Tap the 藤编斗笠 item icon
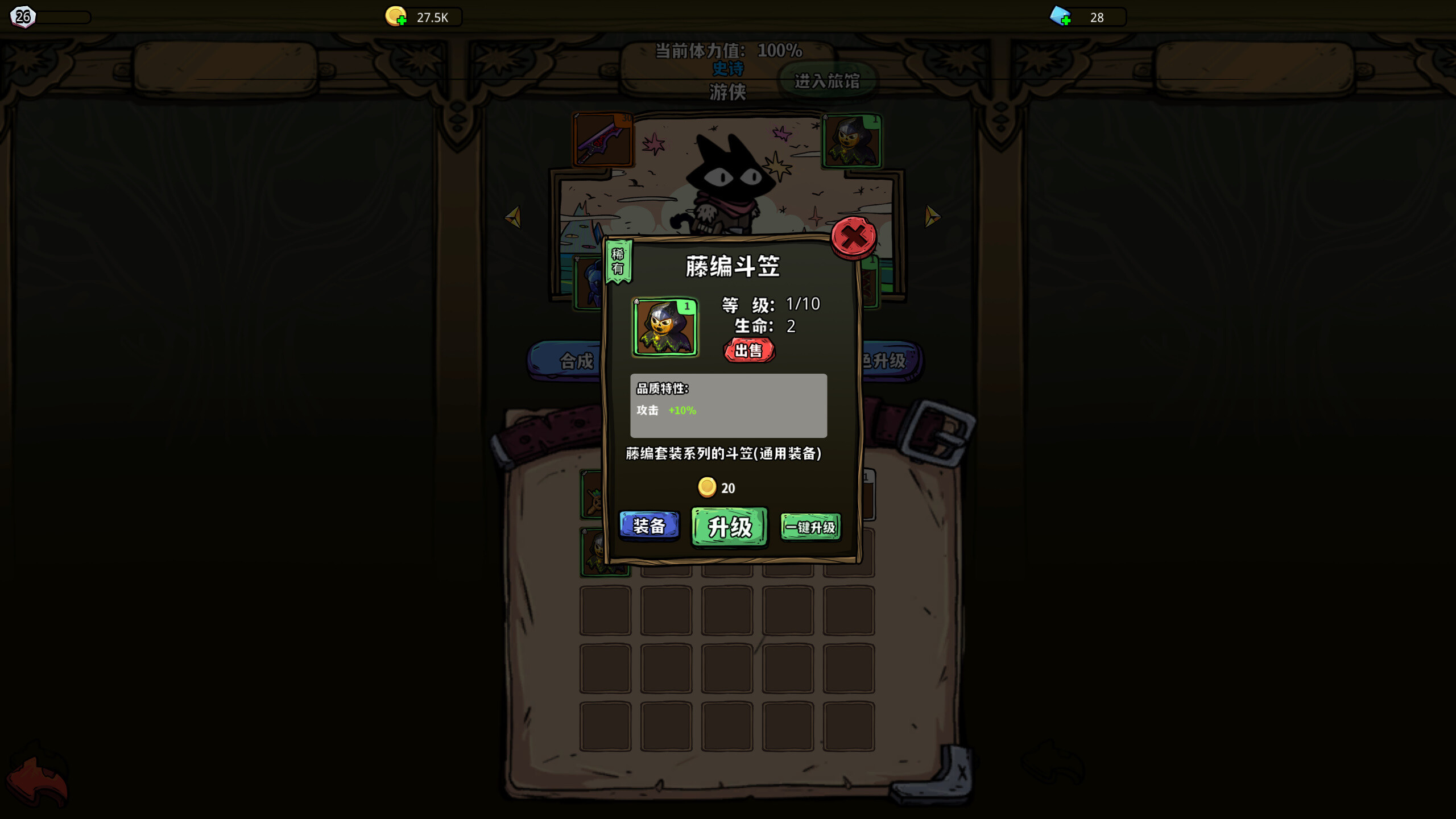The height and width of the screenshot is (819, 1456). tap(665, 328)
